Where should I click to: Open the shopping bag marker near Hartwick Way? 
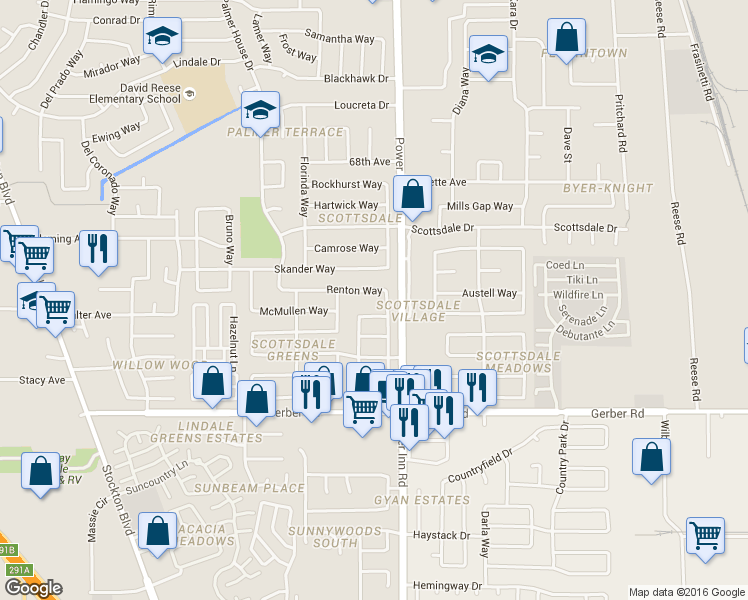click(x=412, y=195)
